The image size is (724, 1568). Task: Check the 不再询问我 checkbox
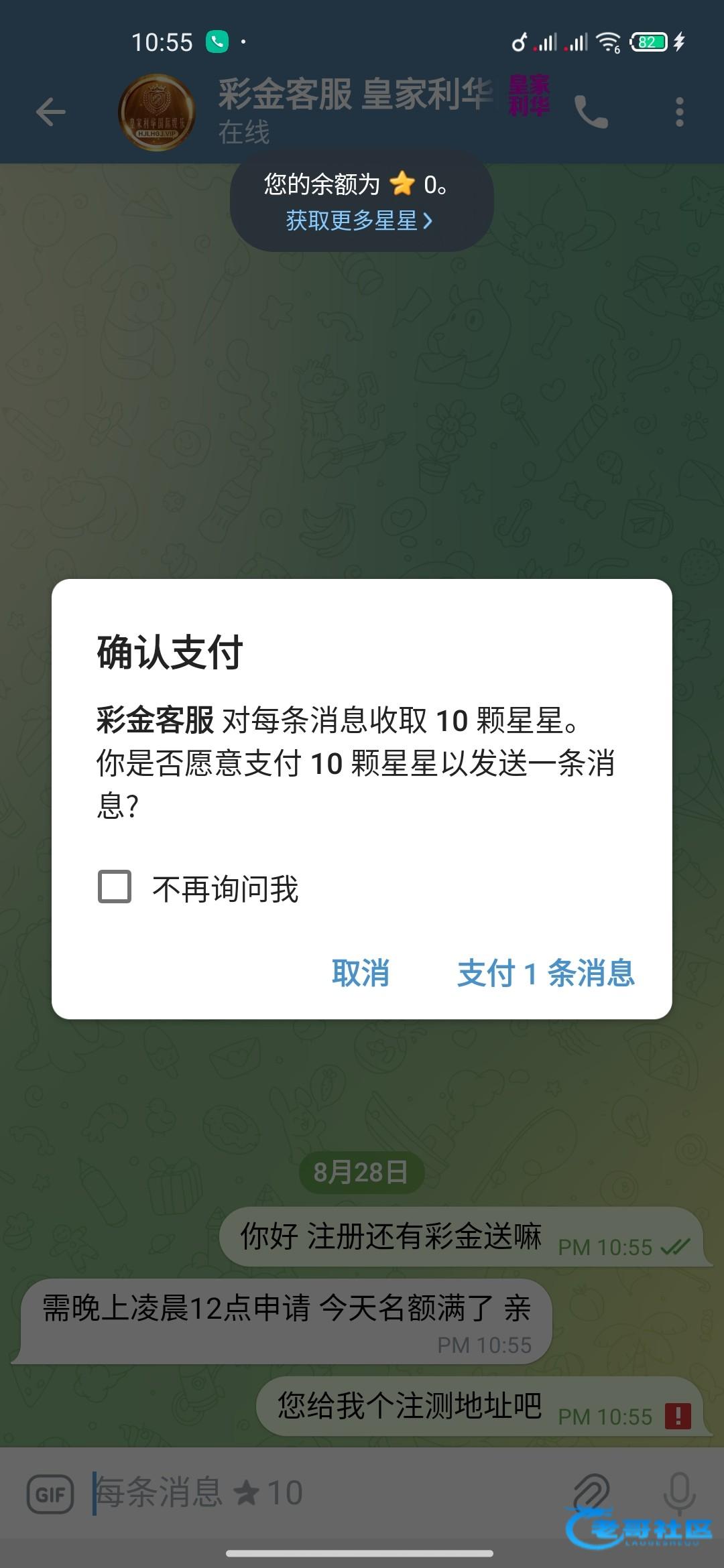click(115, 887)
